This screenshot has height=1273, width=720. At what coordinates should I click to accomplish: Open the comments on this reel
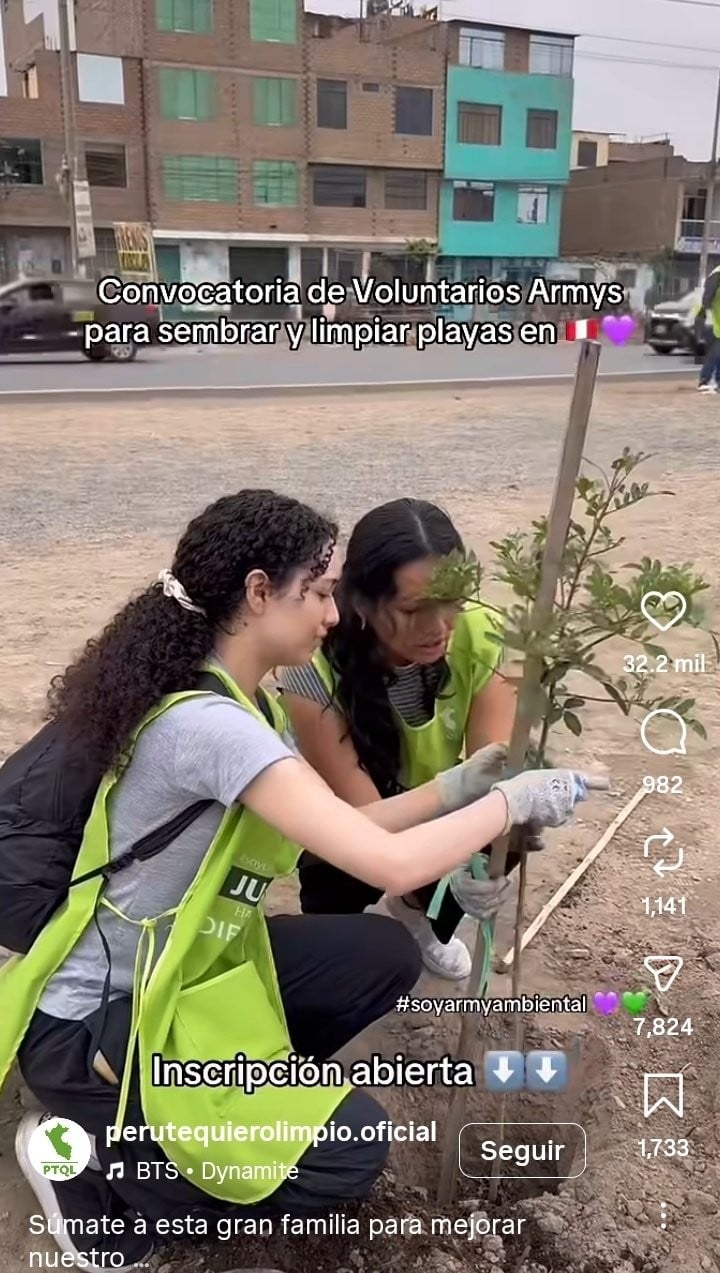click(663, 733)
